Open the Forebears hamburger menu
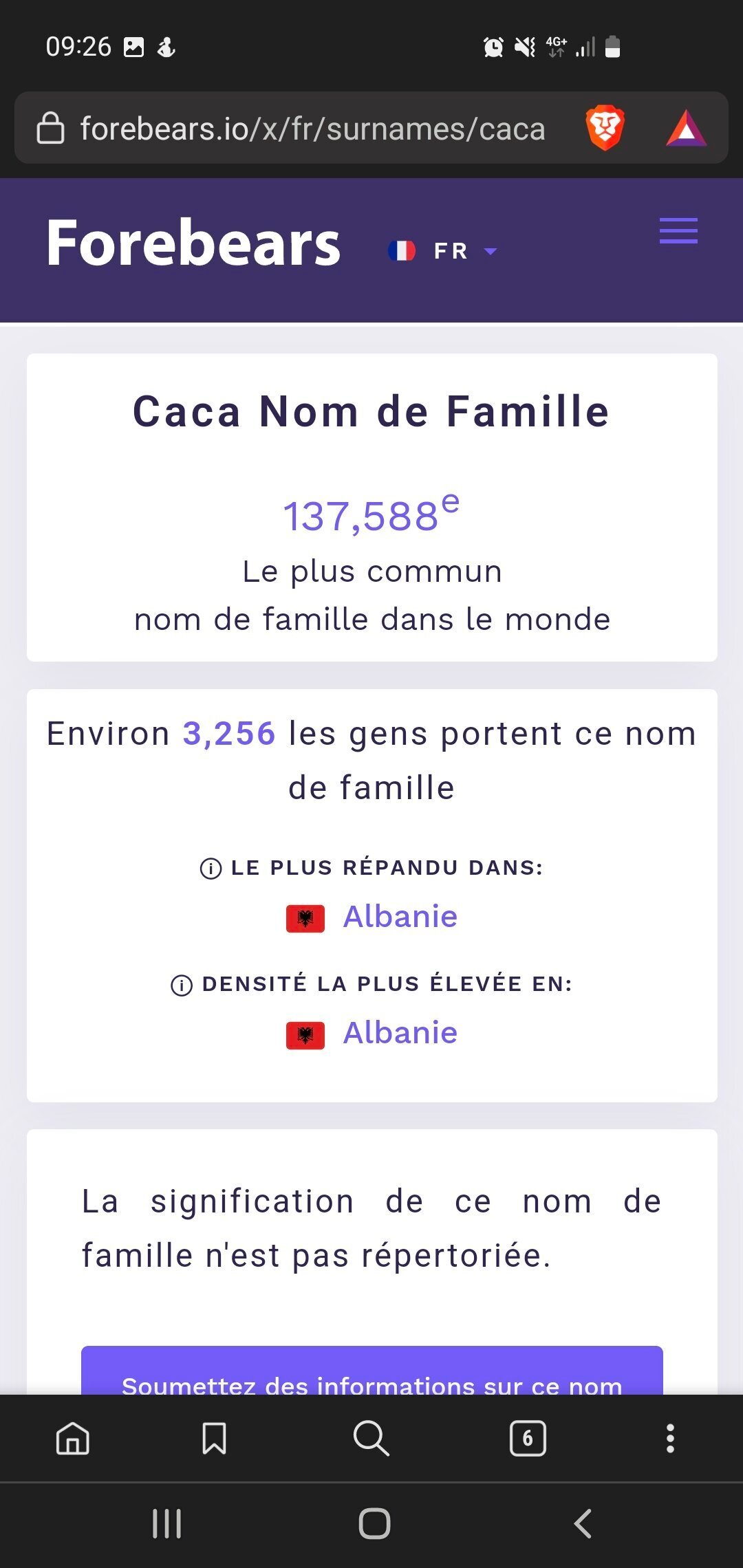The image size is (743, 1568). click(x=678, y=230)
